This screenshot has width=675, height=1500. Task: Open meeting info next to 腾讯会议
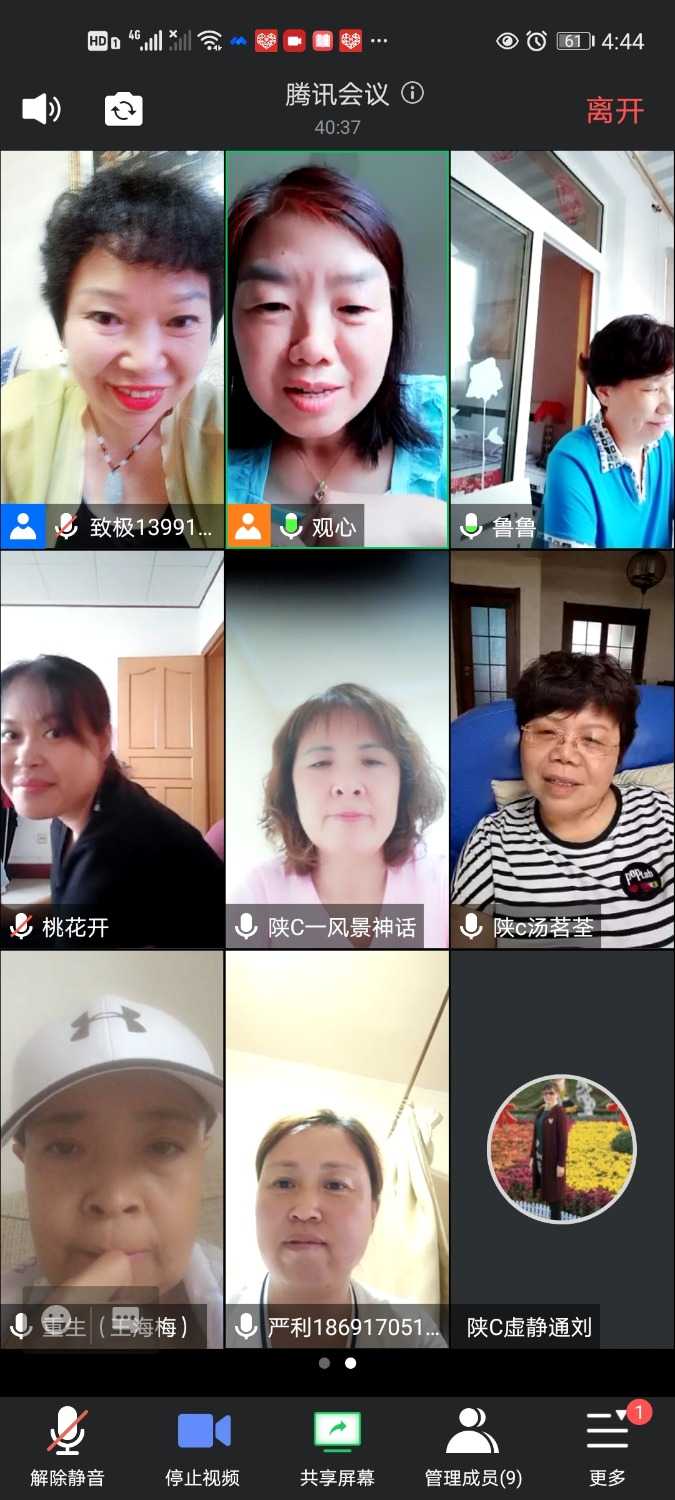412,94
